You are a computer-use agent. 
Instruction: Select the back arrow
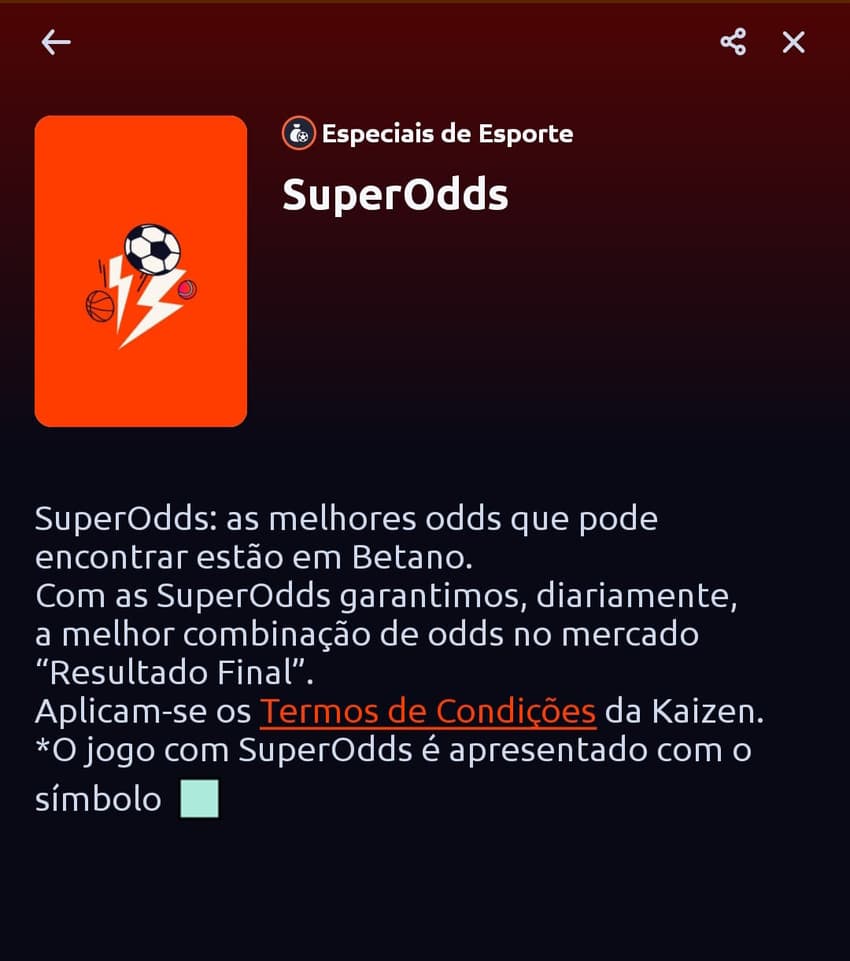(56, 42)
